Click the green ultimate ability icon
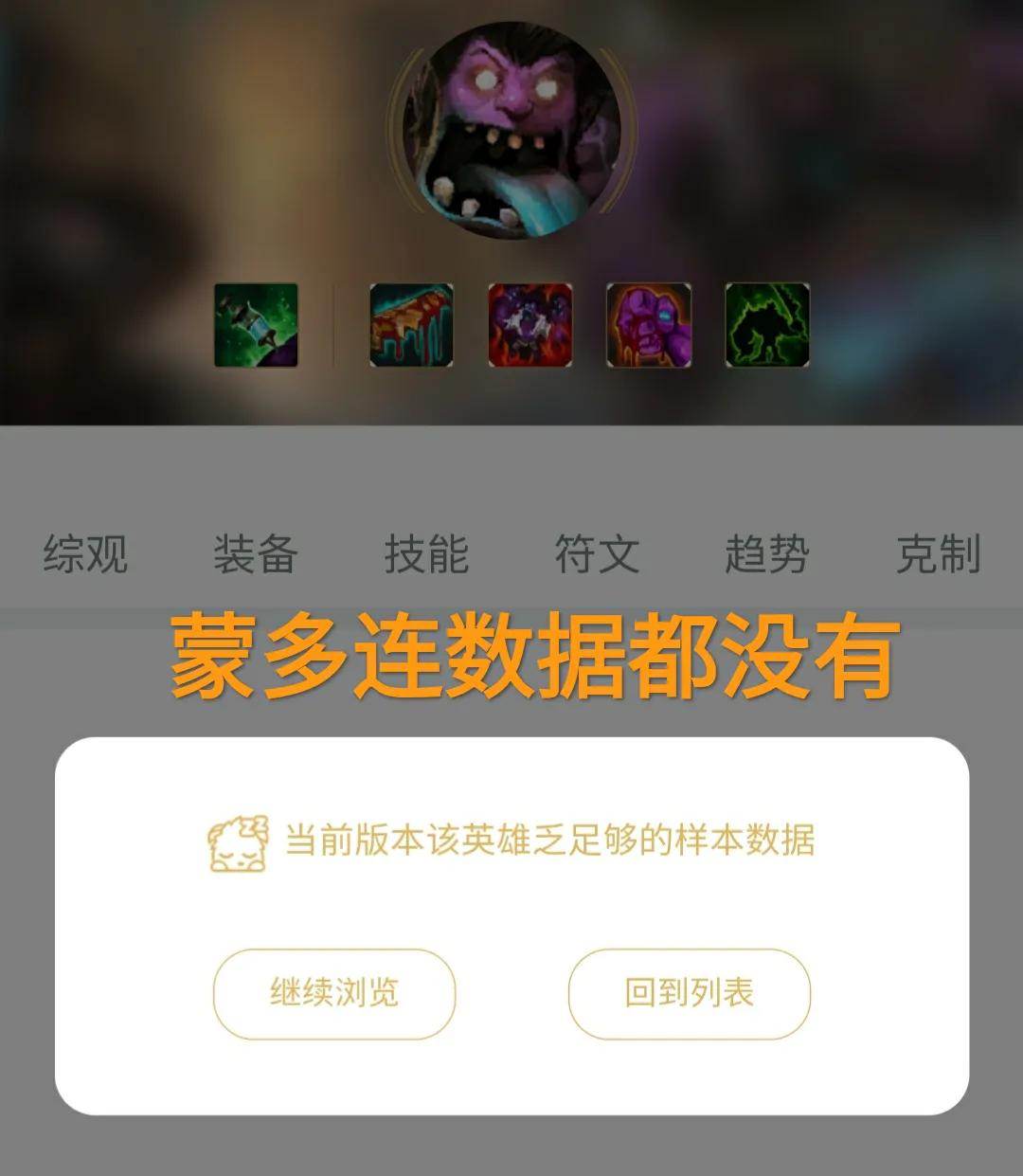This screenshot has width=1023, height=1176. coord(767,327)
